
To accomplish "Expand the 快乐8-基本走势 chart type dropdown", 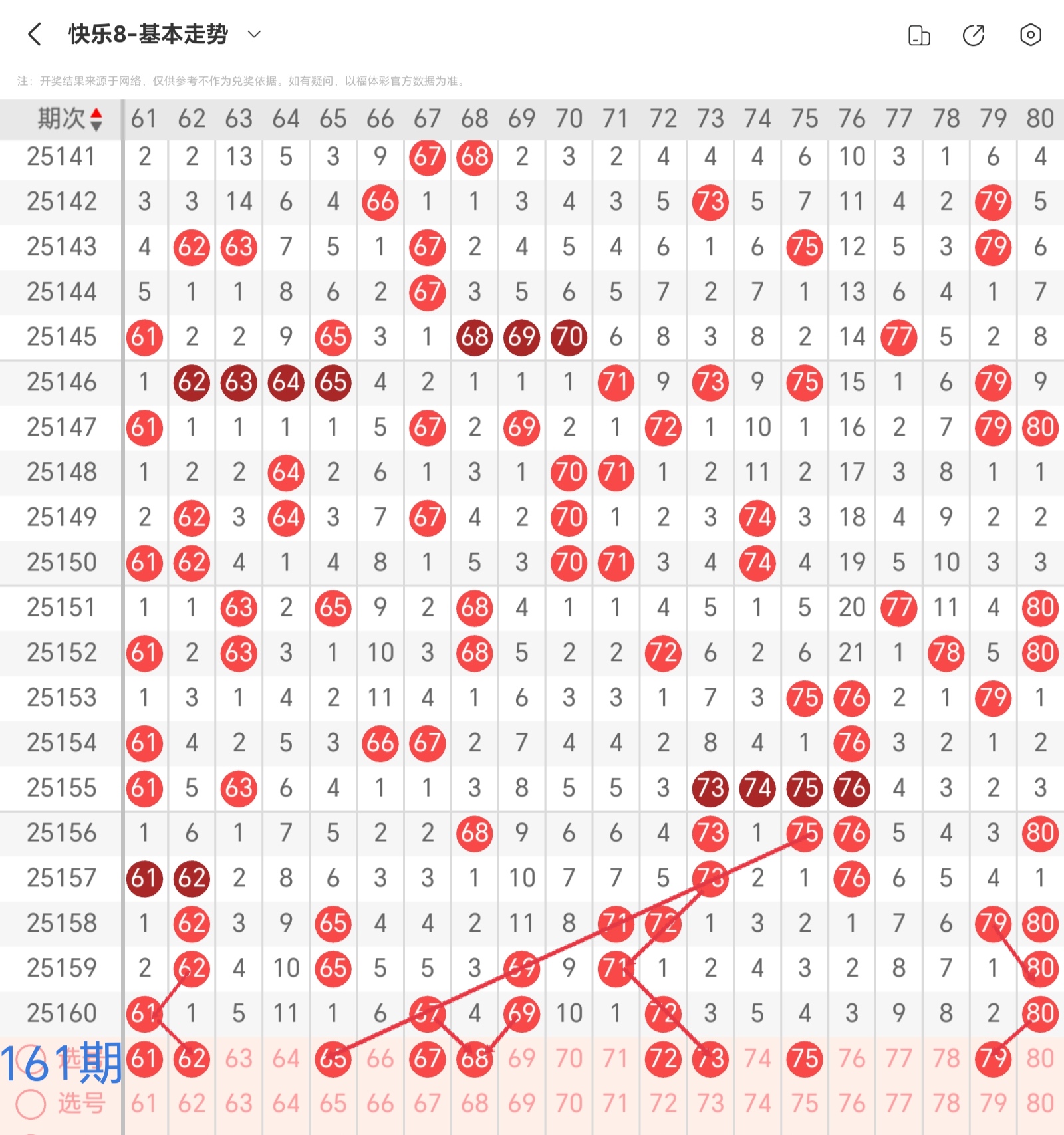I will (254, 34).
